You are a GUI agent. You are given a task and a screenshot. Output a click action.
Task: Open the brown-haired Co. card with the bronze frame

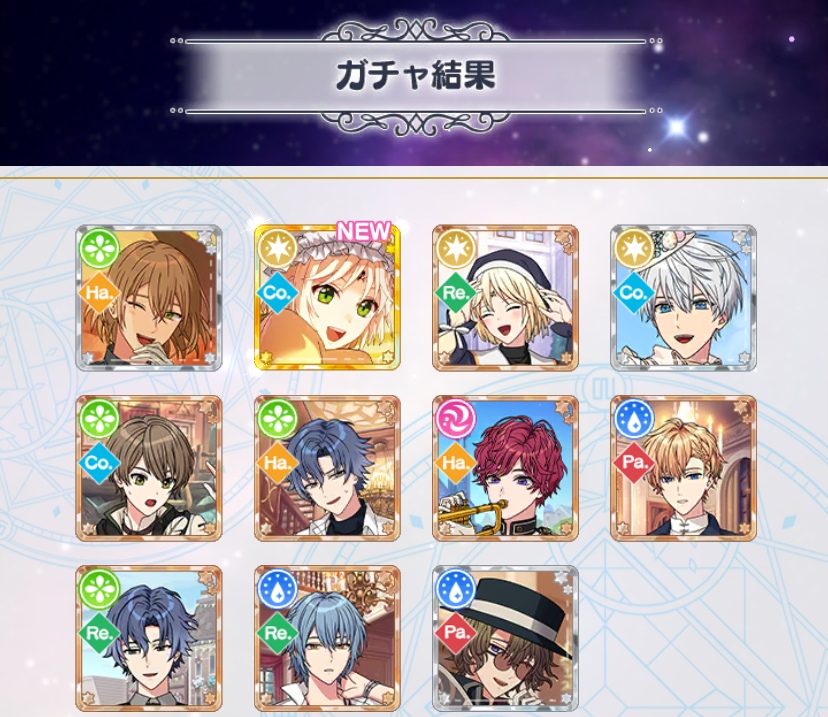coord(149,468)
